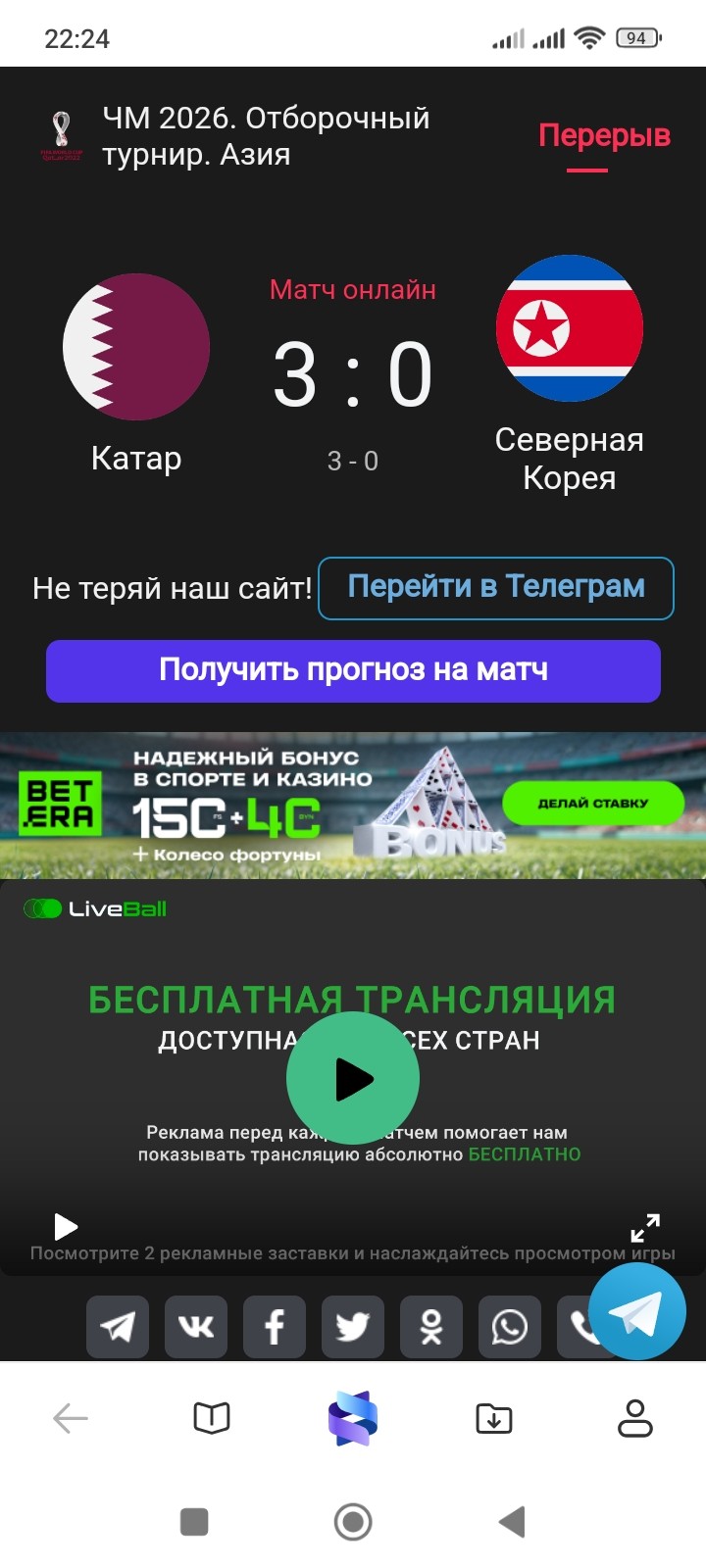Share the match on Odnoklassniki
Image resolution: width=706 pixels, height=1568 pixels.
coord(431,1327)
